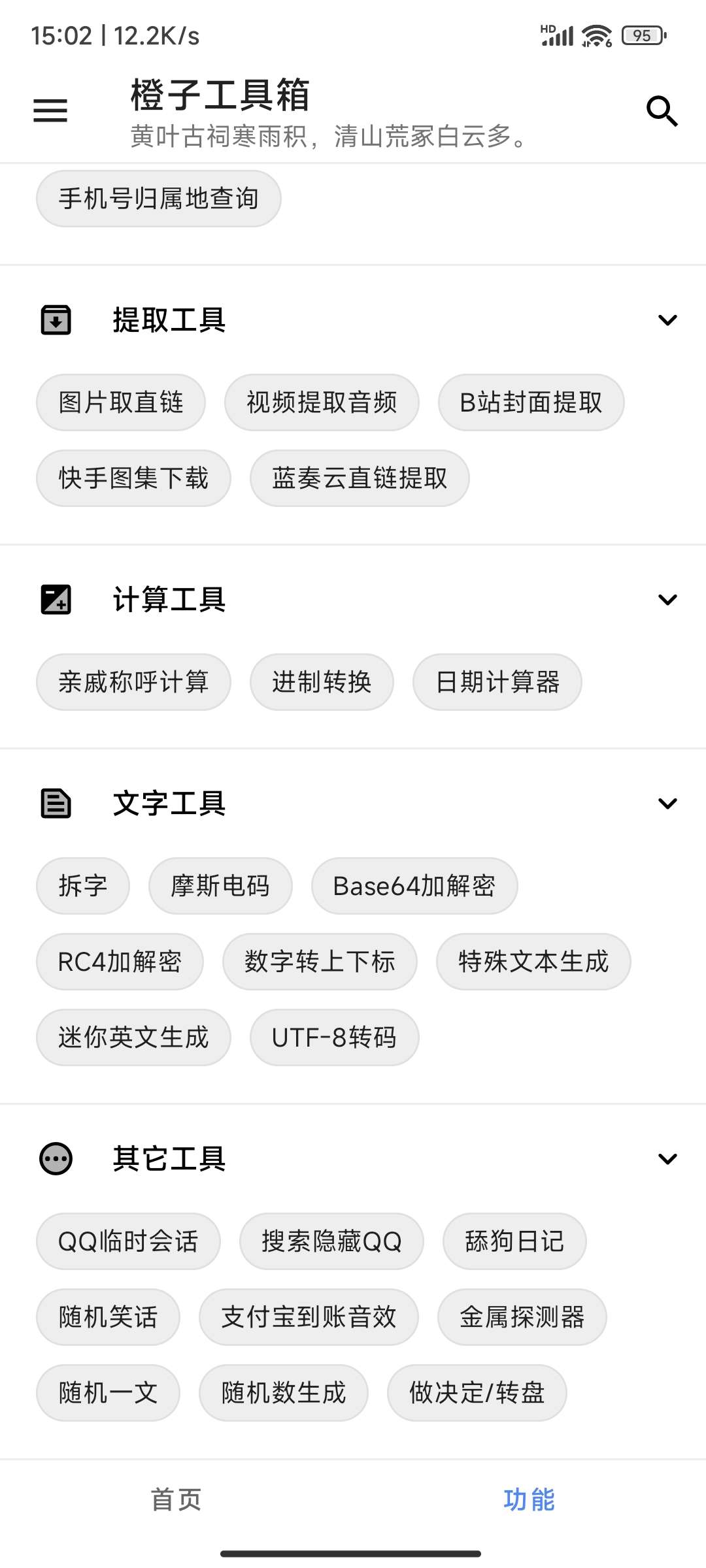The height and width of the screenshot is (1568, 706).
Task: Collapse the 其它工具 section
Action: click(x=667, y=1159)
